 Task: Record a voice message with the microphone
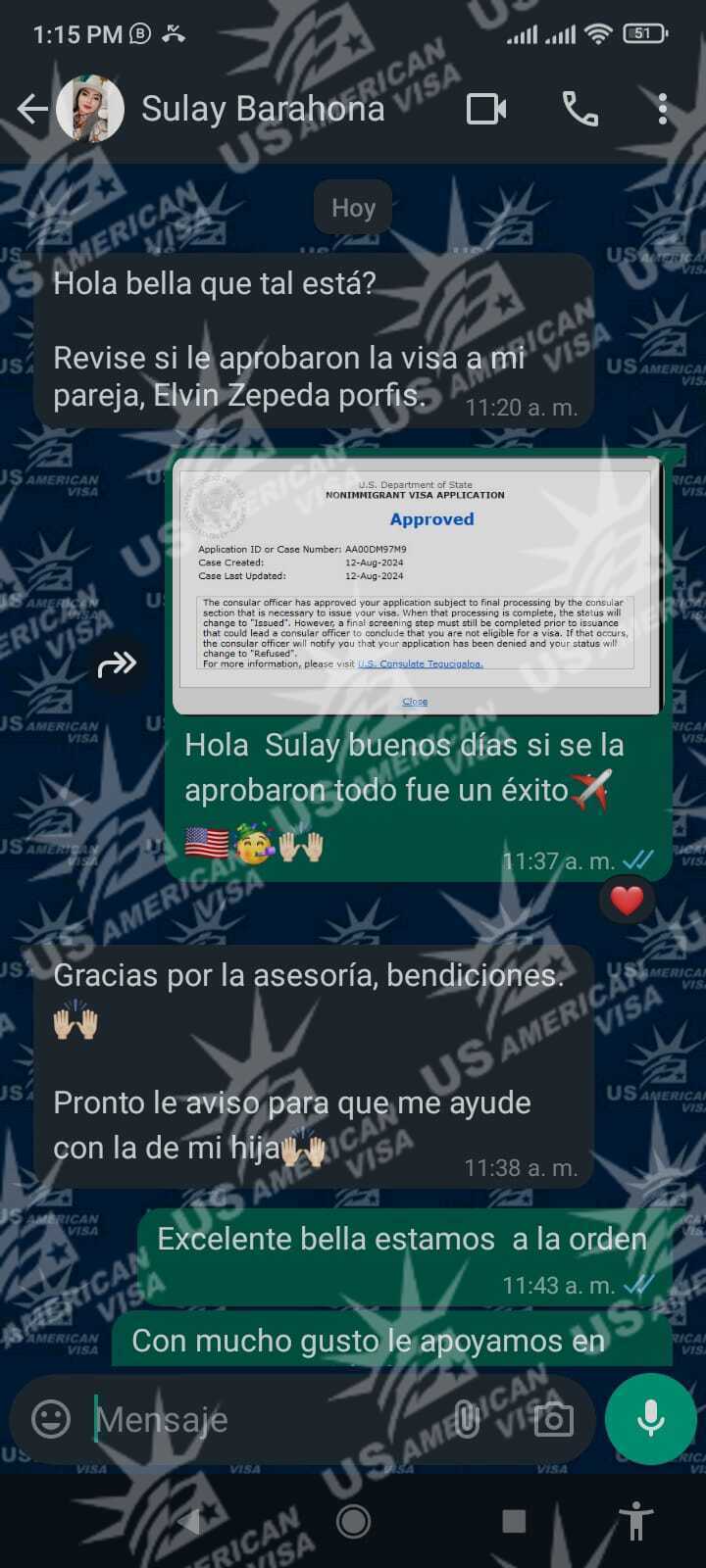(x=650, y=1418)
